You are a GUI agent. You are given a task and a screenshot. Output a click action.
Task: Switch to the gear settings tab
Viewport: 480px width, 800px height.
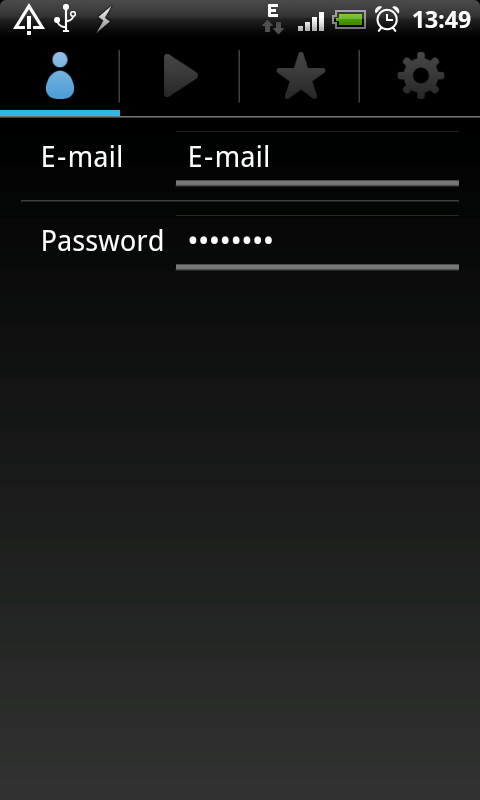(x=420, y=77)
